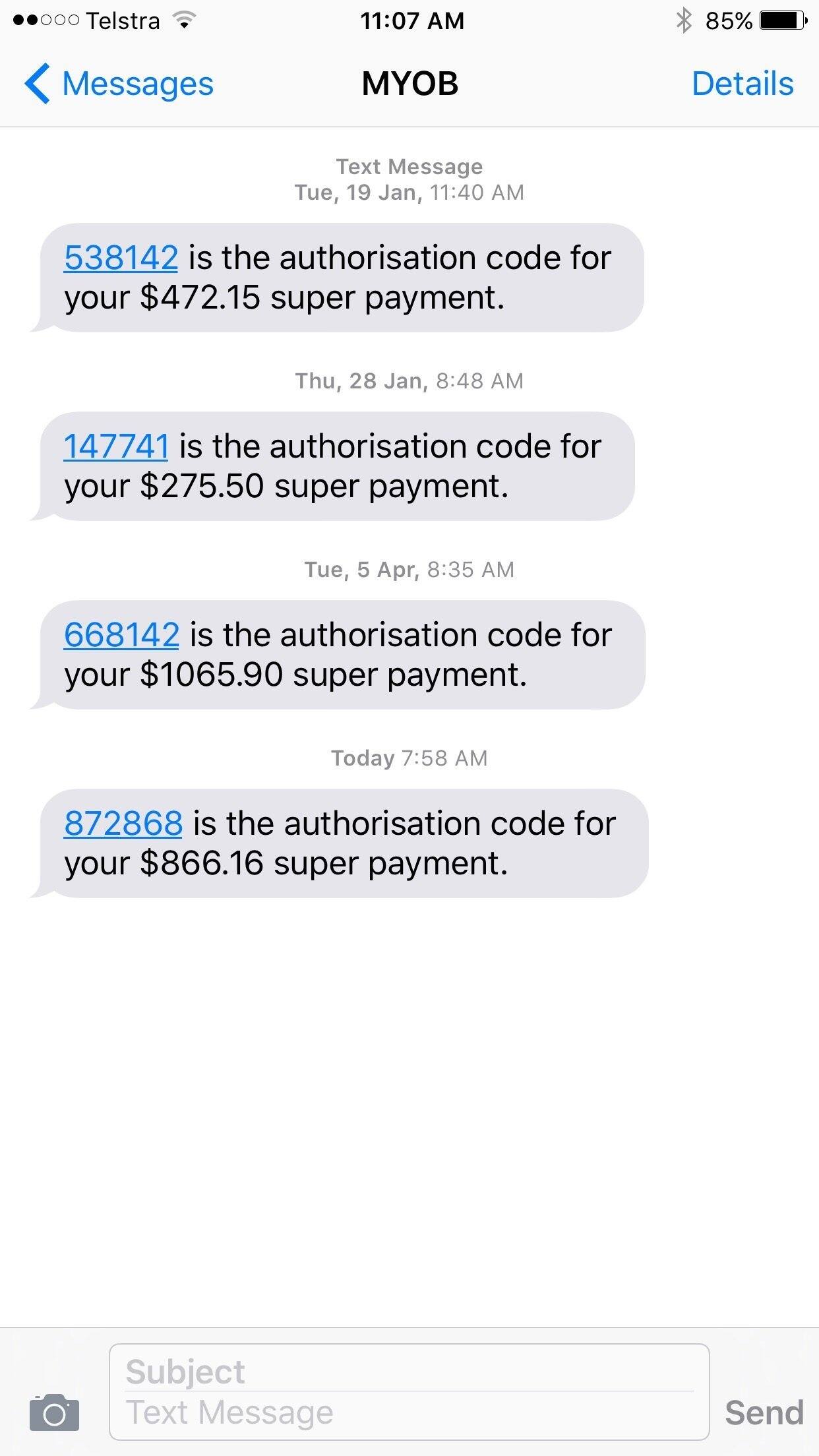Go back to the Messages list
The width and height of the screenshot is (819, 1456).
click(119, 84)
